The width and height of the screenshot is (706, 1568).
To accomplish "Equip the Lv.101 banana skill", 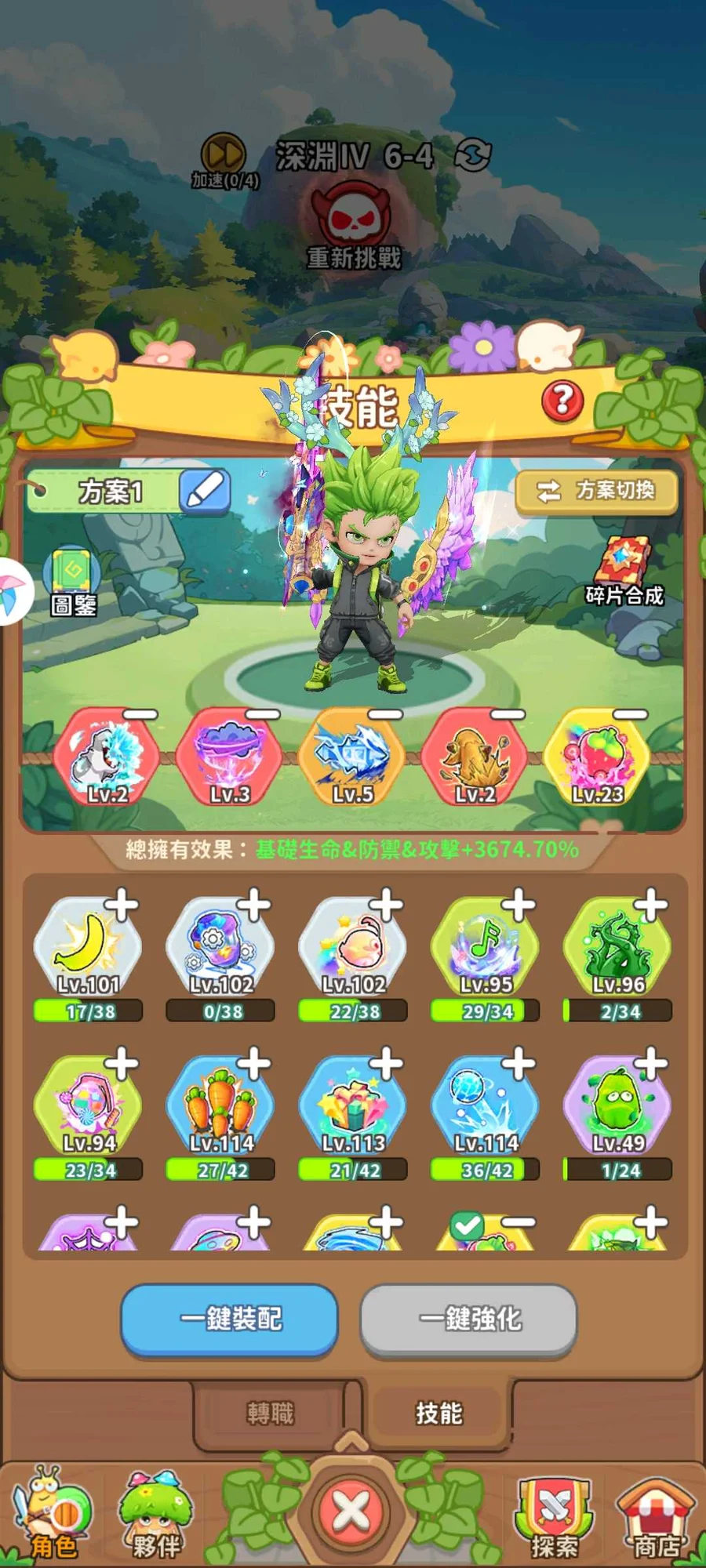I will pos(122,906).
